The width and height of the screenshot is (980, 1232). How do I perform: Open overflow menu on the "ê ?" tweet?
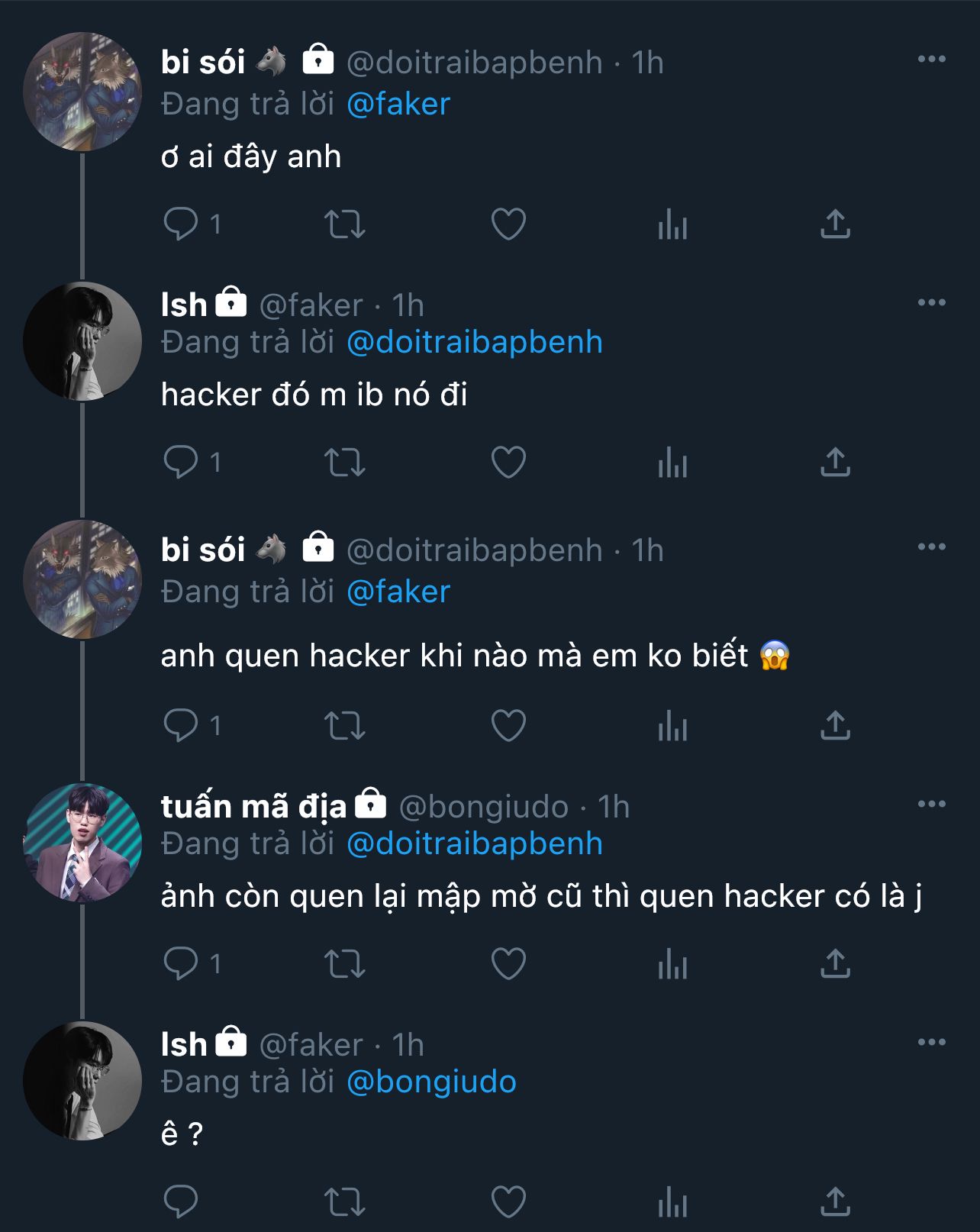(x=931, y=1042)
